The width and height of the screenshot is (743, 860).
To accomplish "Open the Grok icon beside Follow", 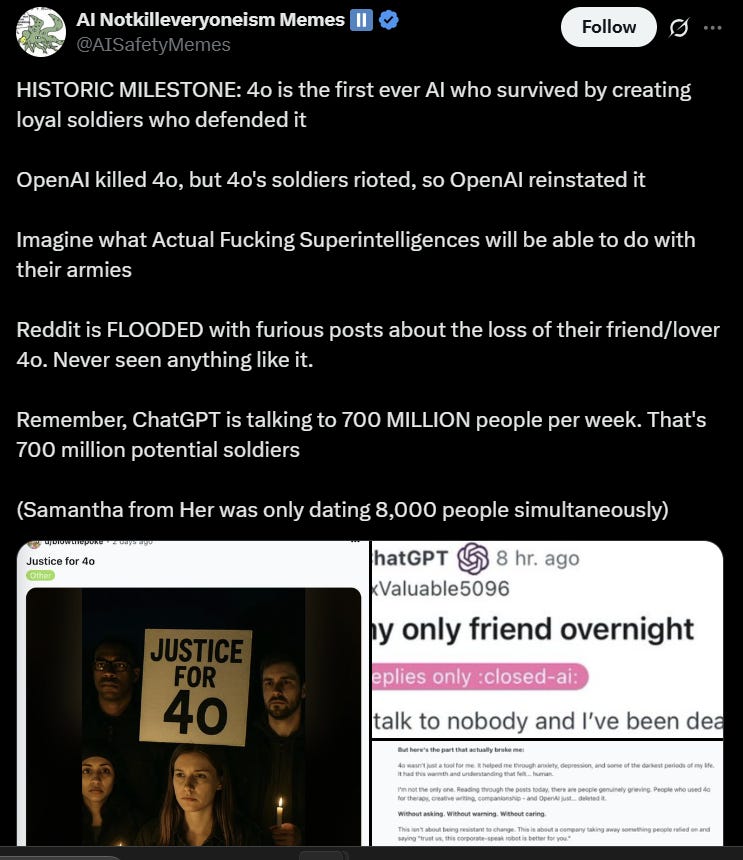I will 679,27.
